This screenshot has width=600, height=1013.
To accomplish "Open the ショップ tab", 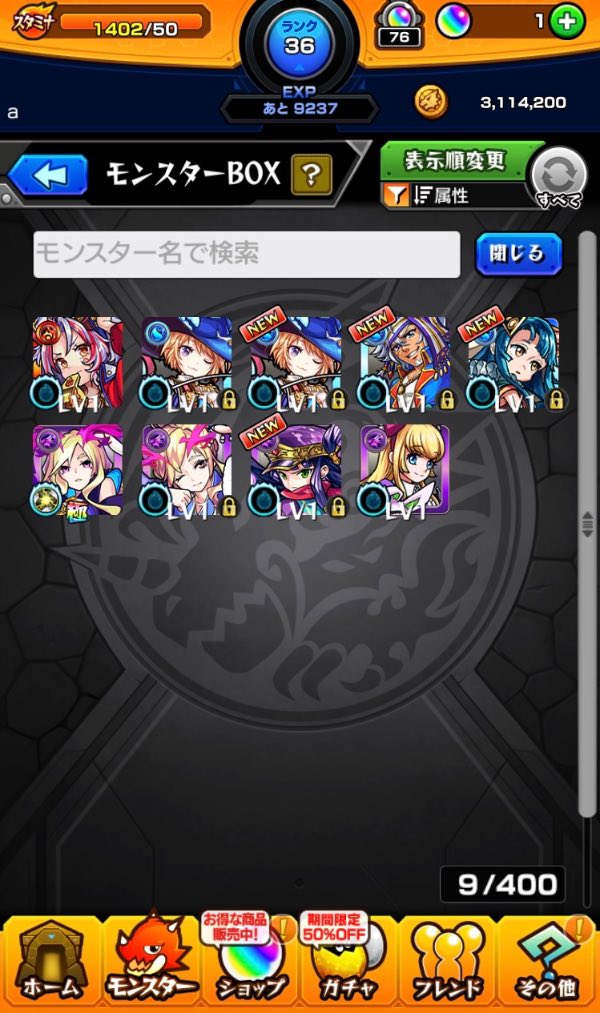I will point(250,962).
